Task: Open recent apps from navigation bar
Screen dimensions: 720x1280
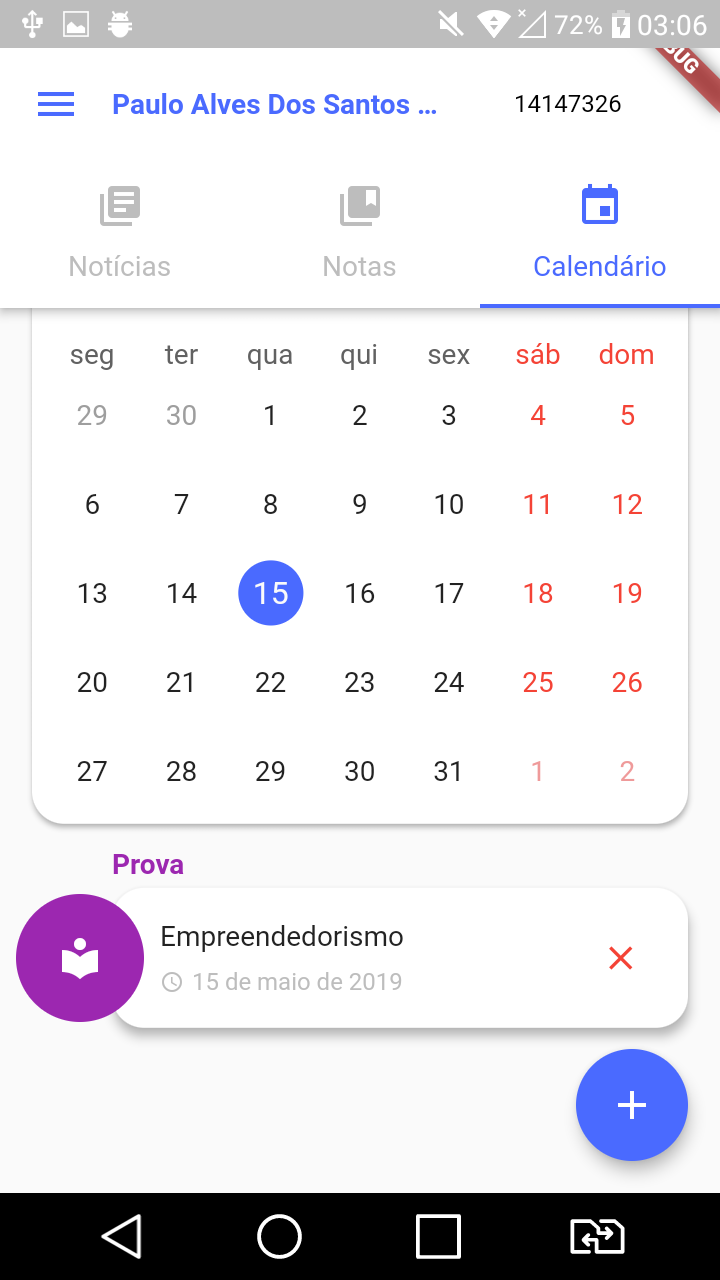Action: click(x=438, y=1237)
